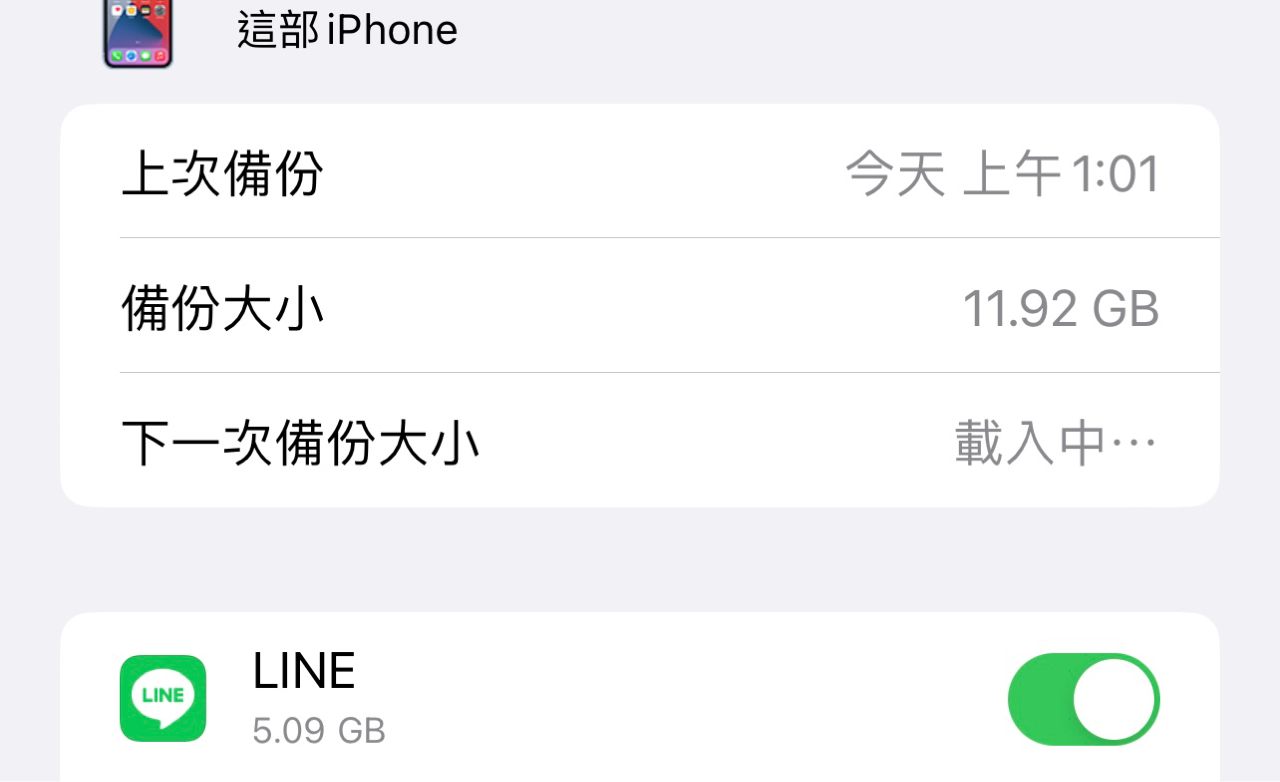Disable LINE backup toggle
This screenshot has height=782, width=1280.
coord(1083,699)
